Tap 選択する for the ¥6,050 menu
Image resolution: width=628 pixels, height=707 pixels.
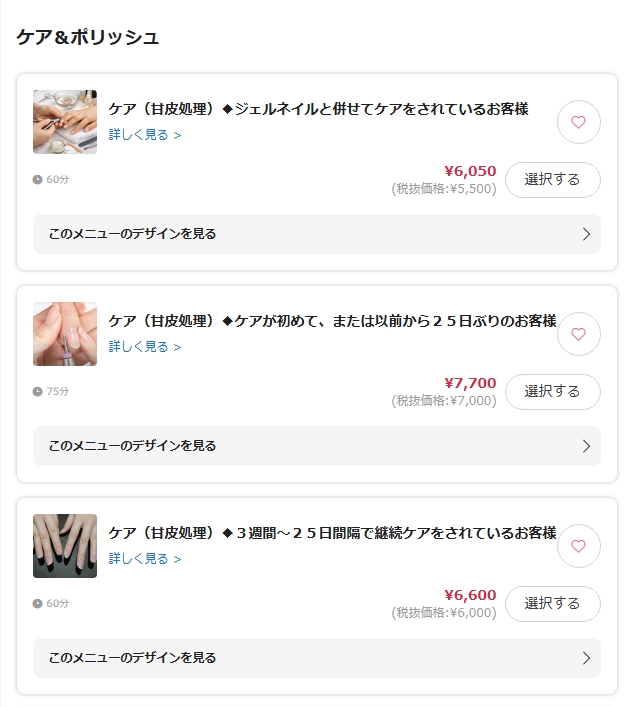[x=552, y=180]
